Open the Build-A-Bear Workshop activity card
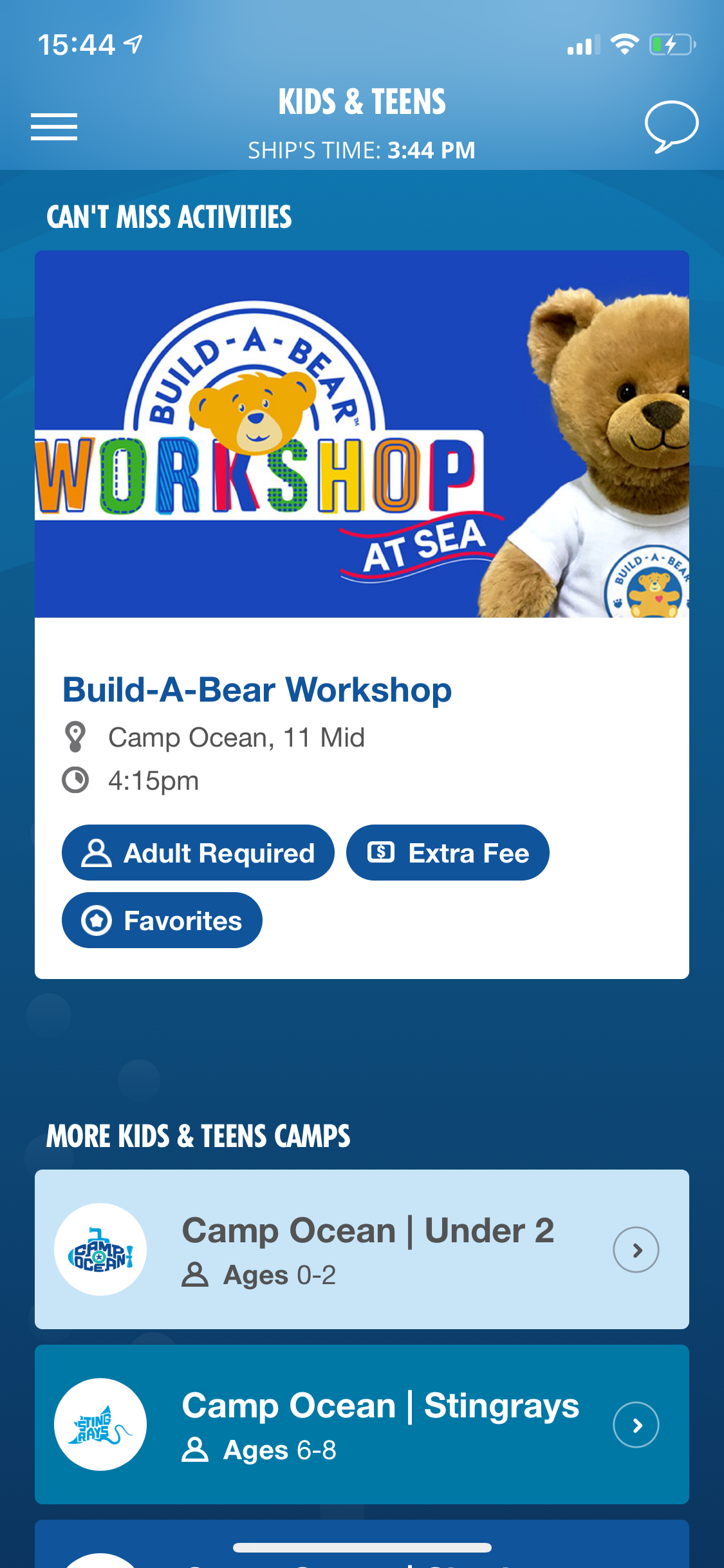Screen dimensions: 724x1568 (x=257, y=690)
